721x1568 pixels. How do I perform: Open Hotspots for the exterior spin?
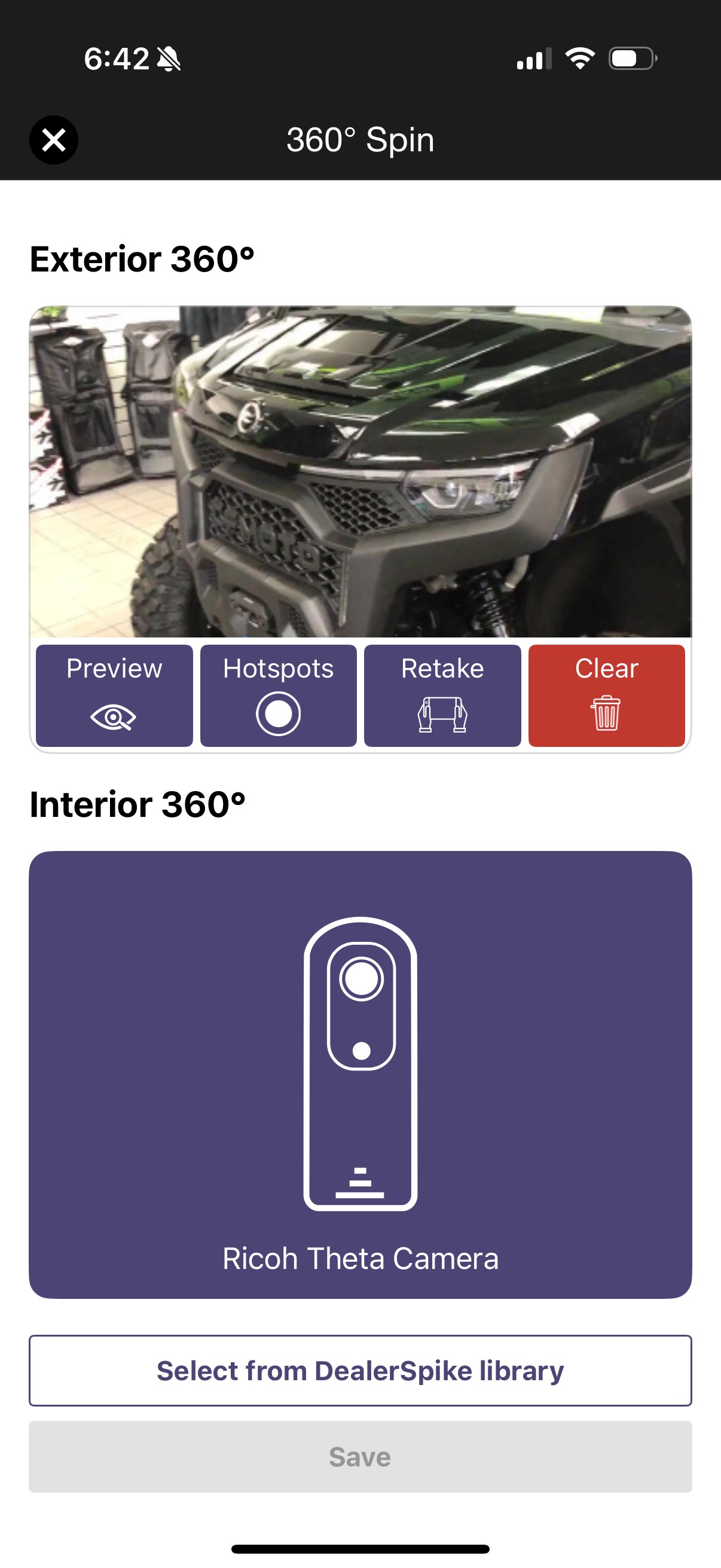pyautogui.click(x=278, y=695)
